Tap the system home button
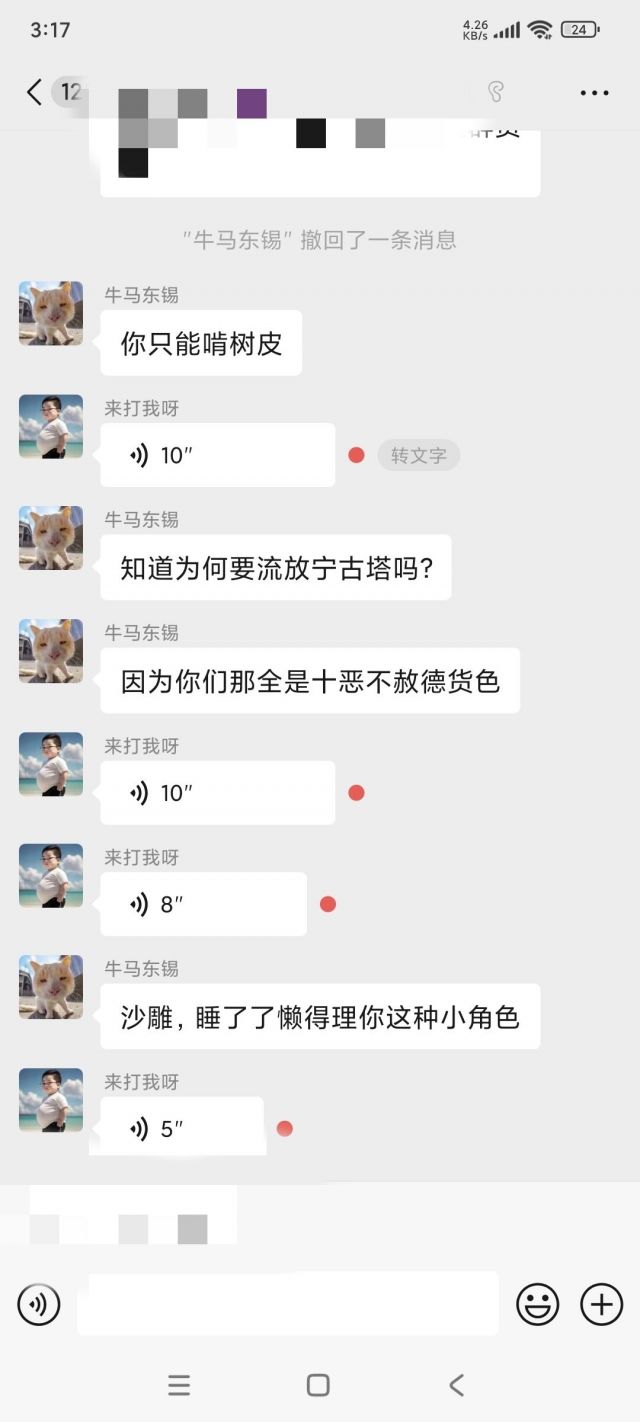 click(x=318, y=1384)
